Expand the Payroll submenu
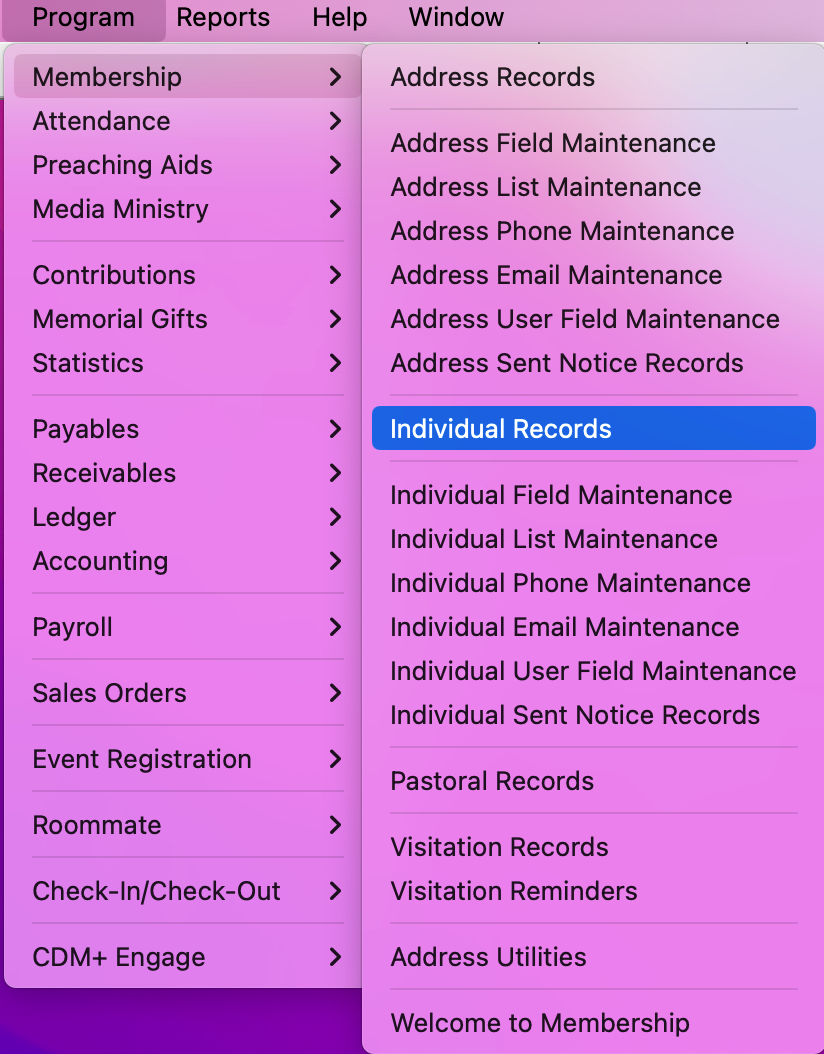 coord(72,627)
